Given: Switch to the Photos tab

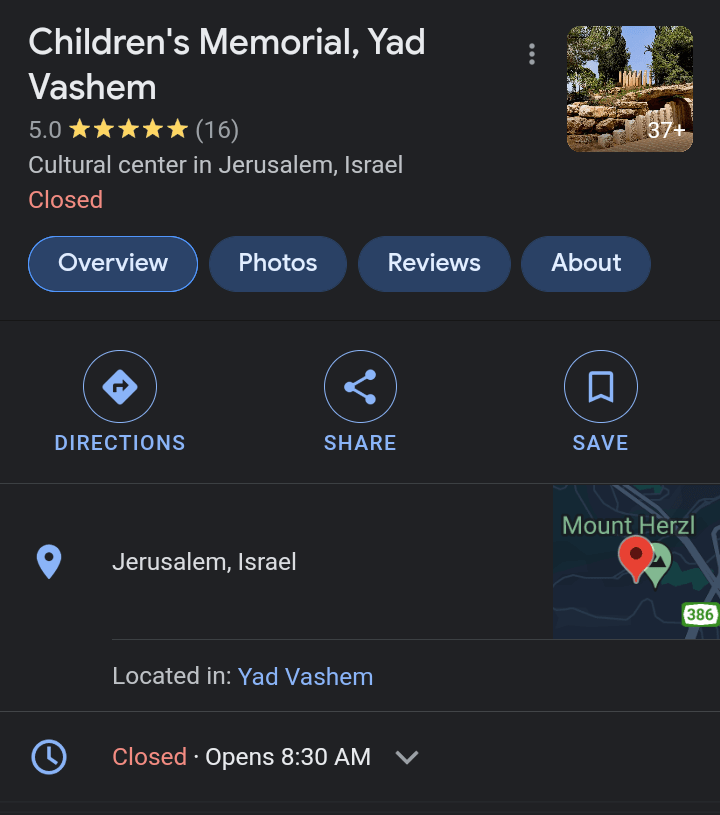Looking at the screenshot, I should (278, 264).
